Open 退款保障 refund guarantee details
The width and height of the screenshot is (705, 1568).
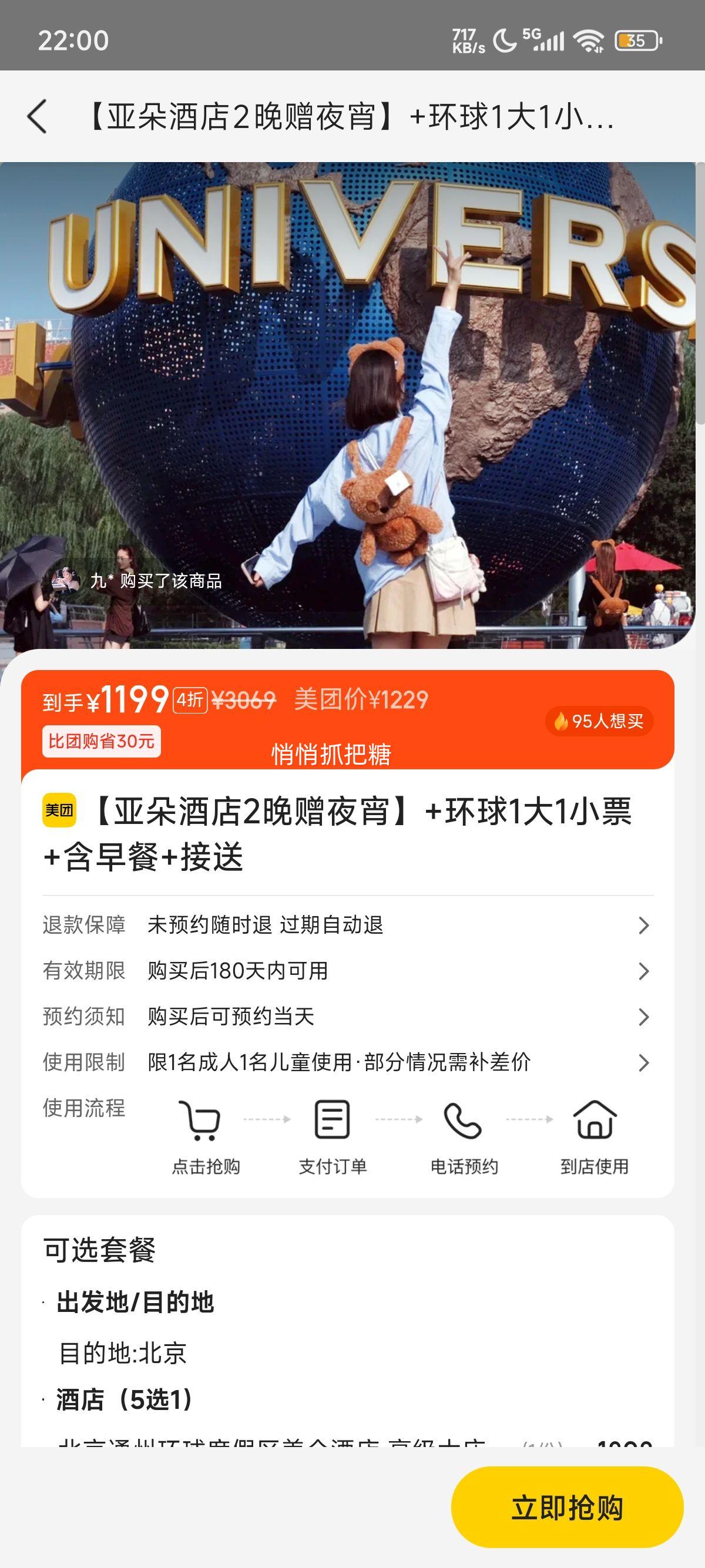(x=347, y=925)
